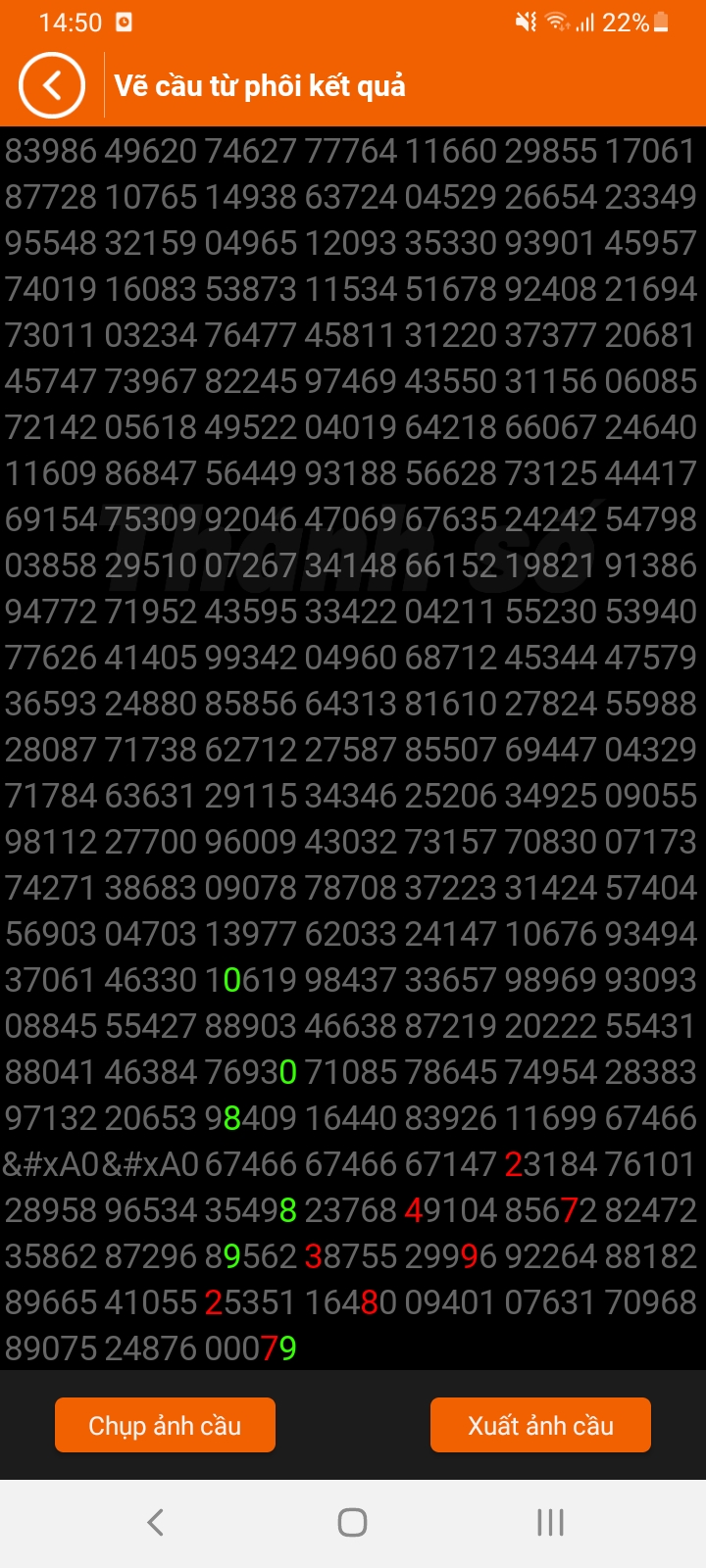The height and width of the screenshot is (1568, 706).
Task: Export image with Xuất ảnh cầu
Action: 540,1425
